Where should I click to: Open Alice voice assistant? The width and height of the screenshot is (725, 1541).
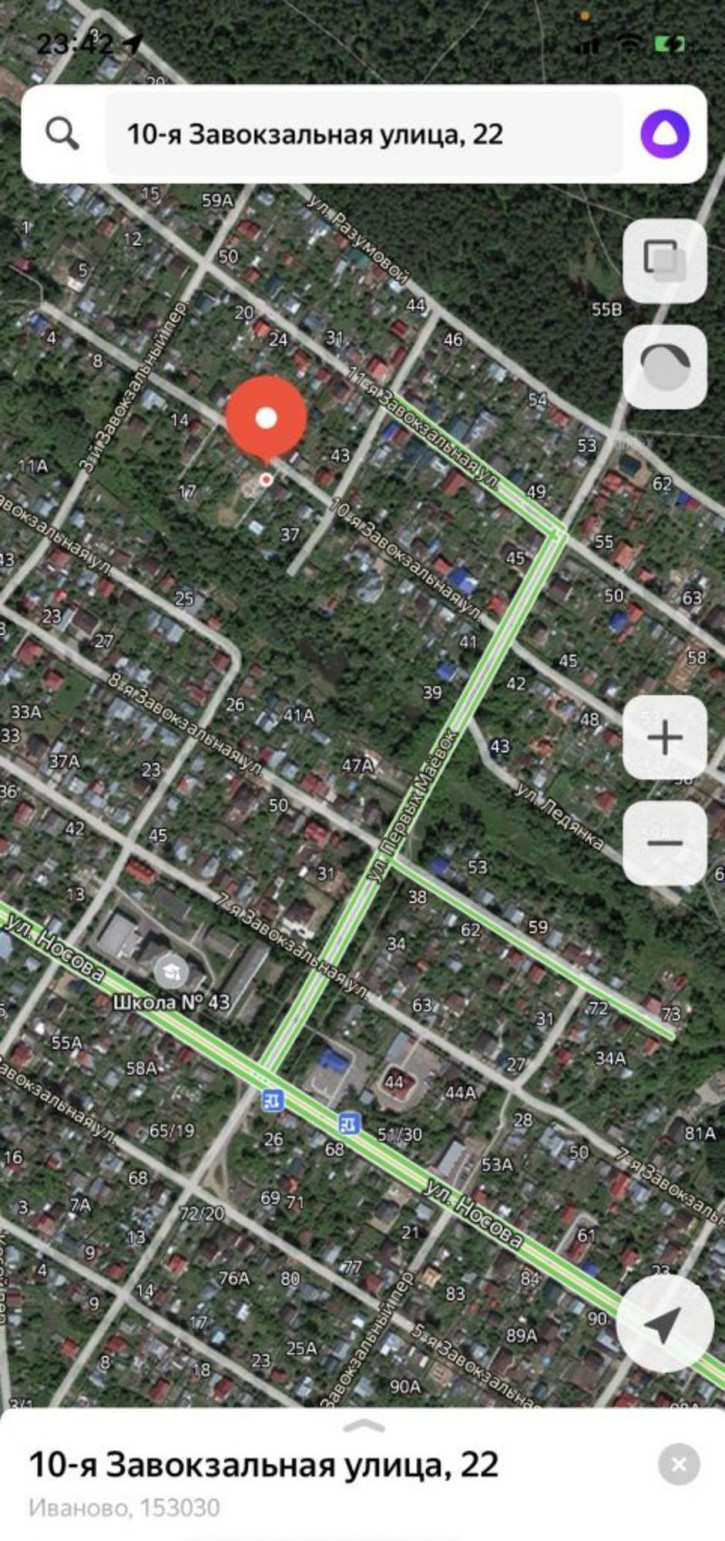tap(664, 133)
